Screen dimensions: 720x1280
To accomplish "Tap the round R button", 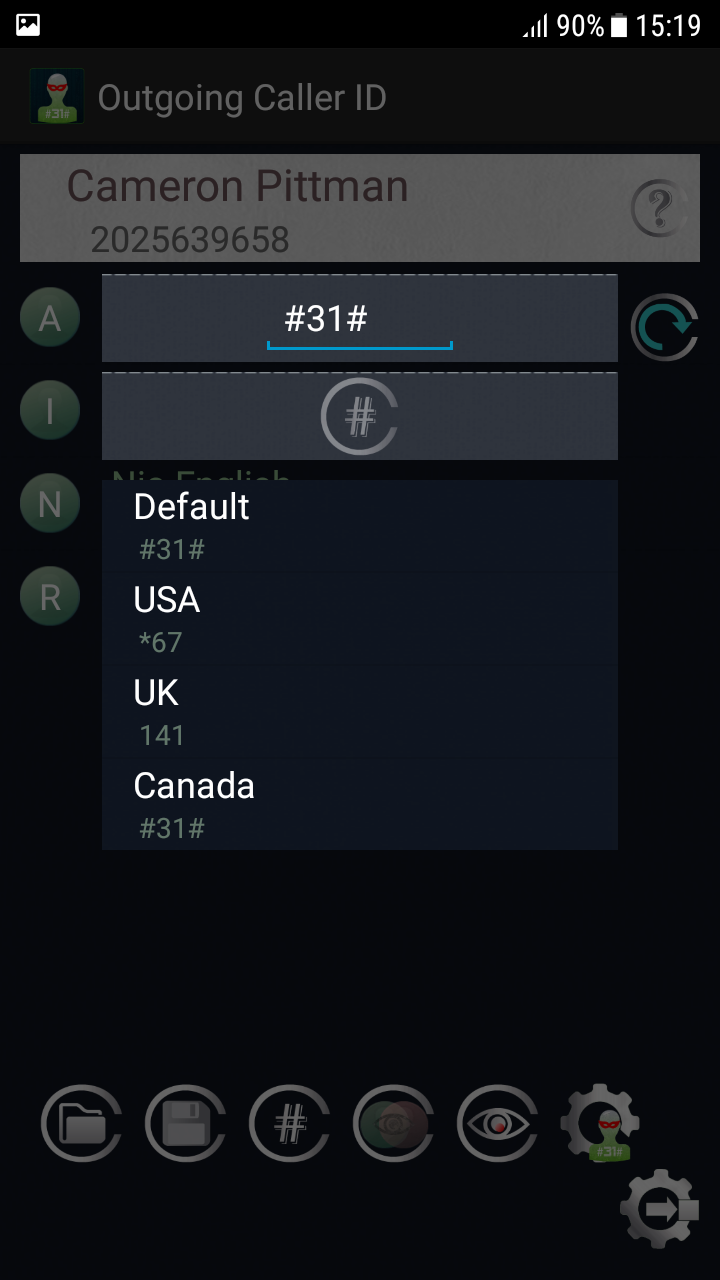I will 50,596.
